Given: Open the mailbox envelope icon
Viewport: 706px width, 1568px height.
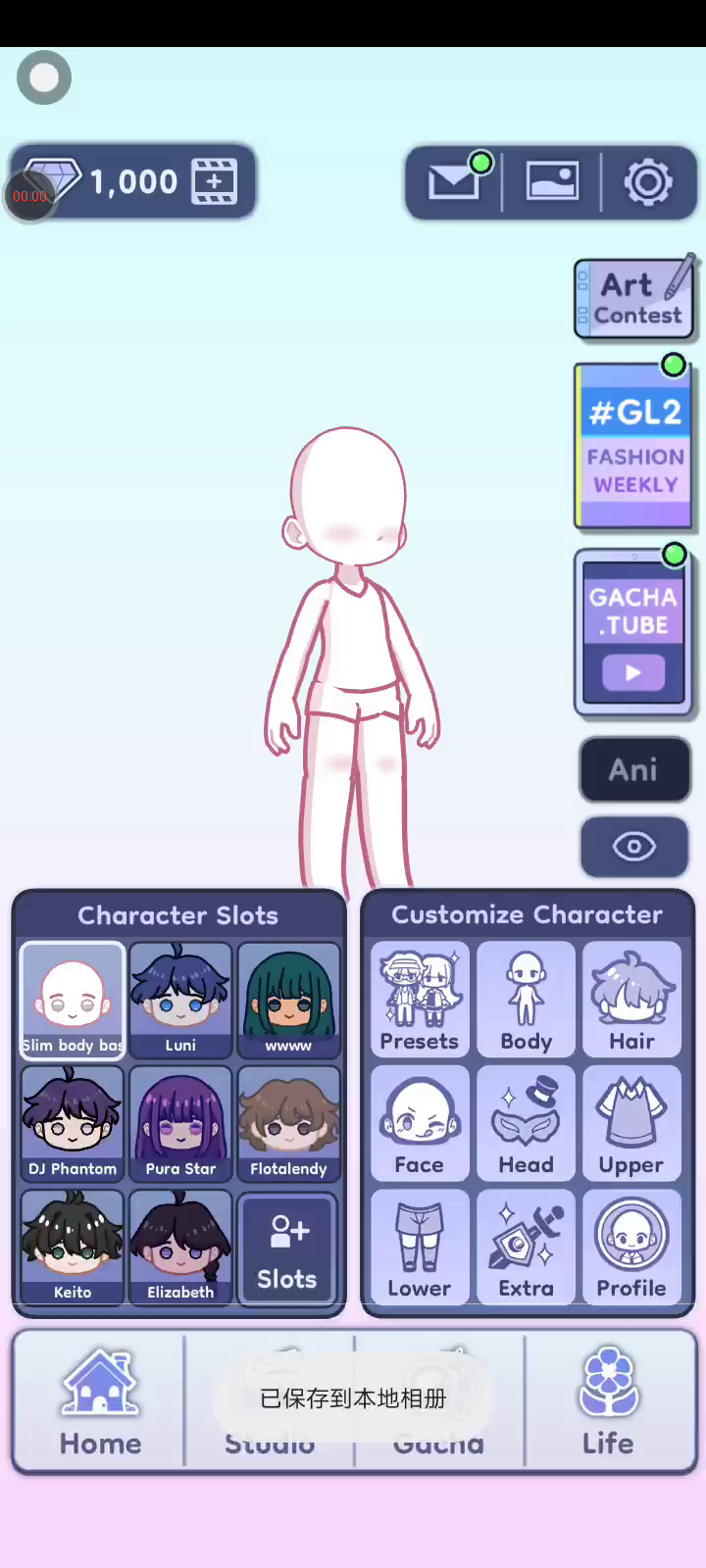Looking at the screenshot, I should (454, 182).
